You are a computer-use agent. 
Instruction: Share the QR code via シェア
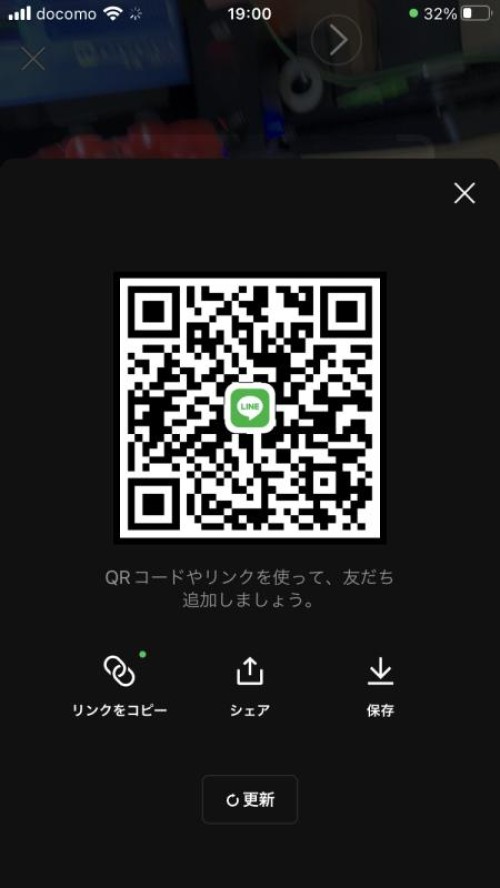pos(250,686)
